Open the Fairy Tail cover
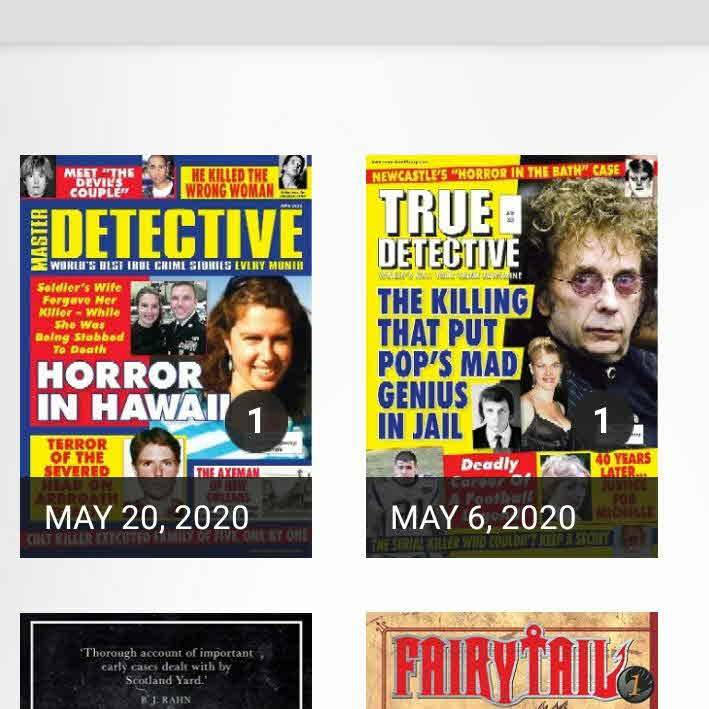 [x=511, y=661]
